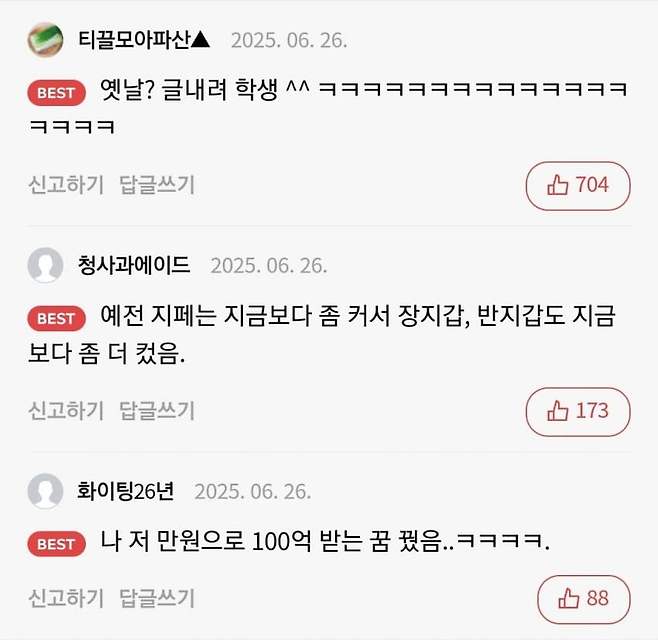Open 청사과에이드's profile avatar
Screen dimensions: 658x640
[46, 265]
